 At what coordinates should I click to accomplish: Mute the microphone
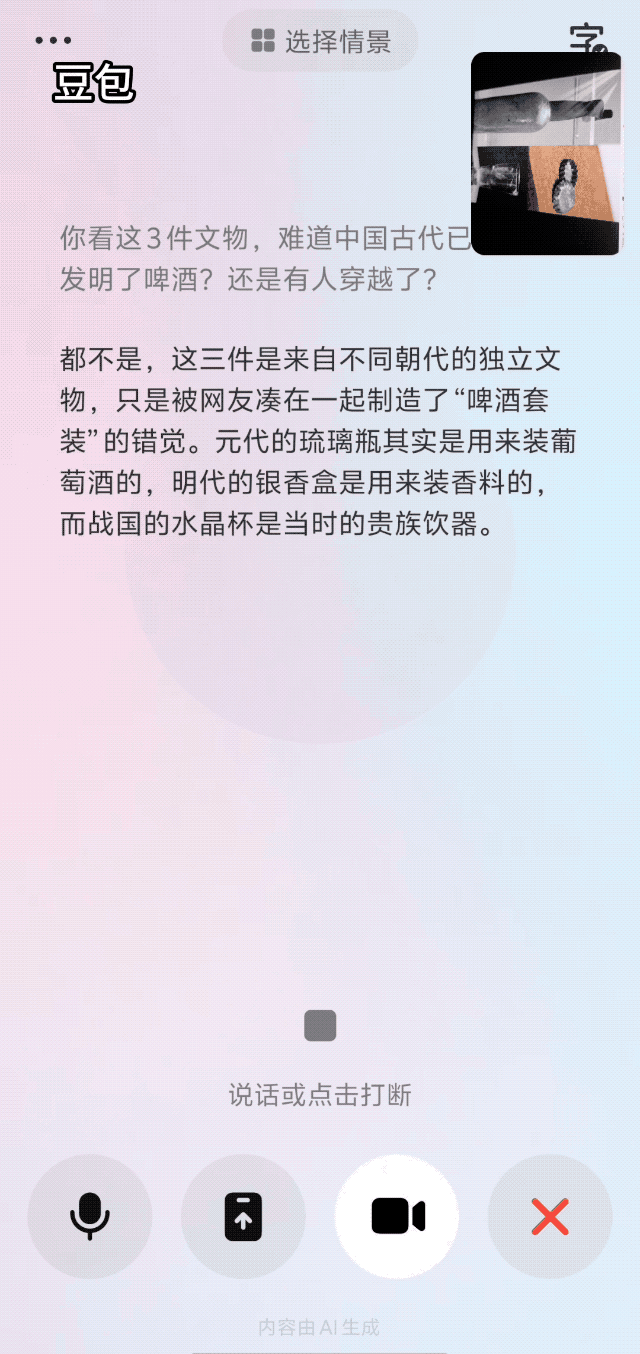(x=90, y=1217)
